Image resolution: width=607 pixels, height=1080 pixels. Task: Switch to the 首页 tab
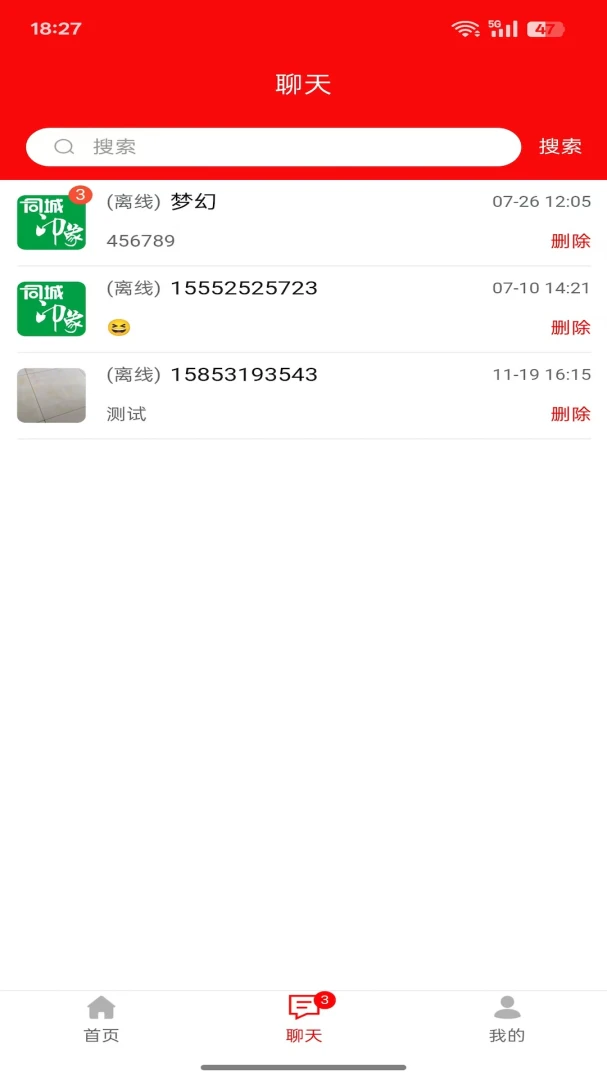tap(101, 1019)
